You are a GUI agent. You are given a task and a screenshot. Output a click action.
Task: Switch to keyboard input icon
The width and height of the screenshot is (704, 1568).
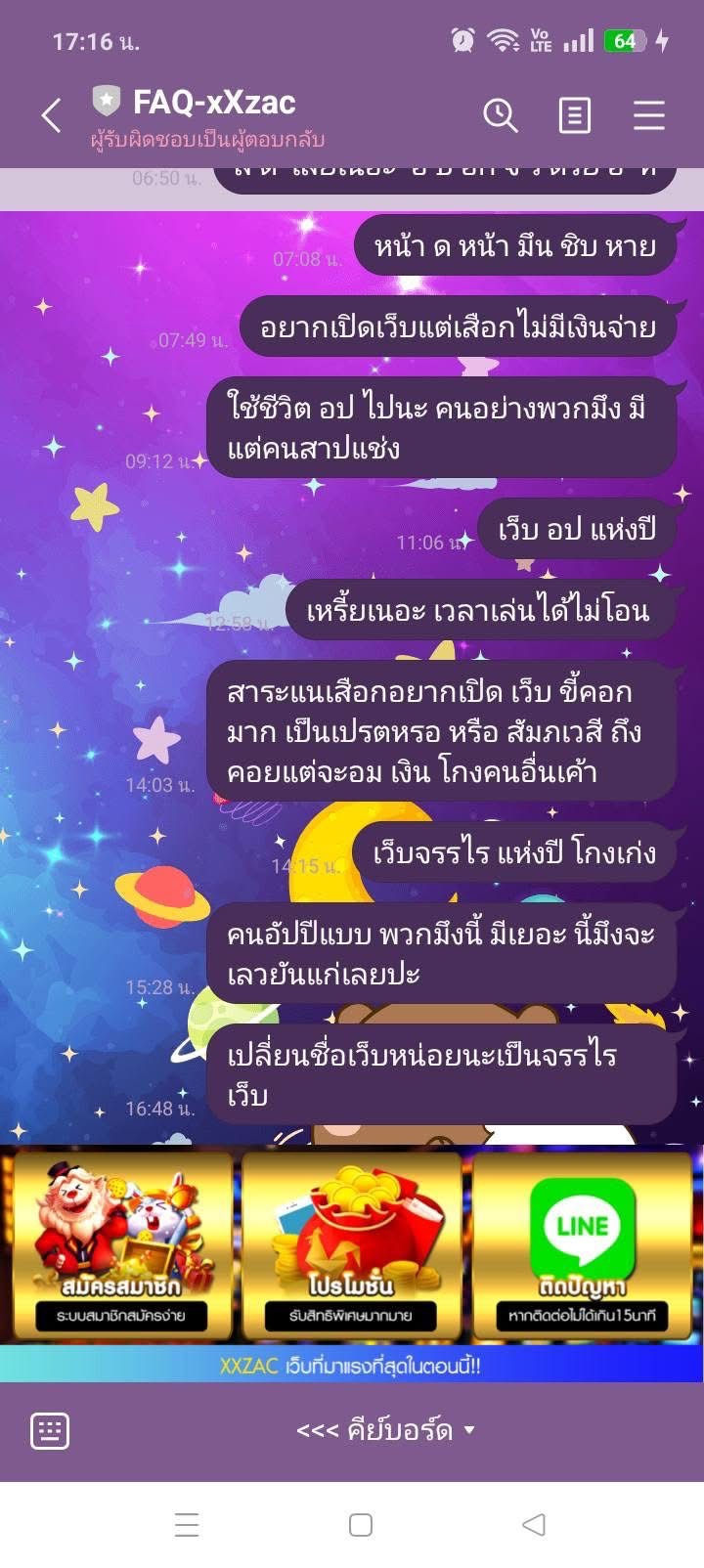point(50,1430)
